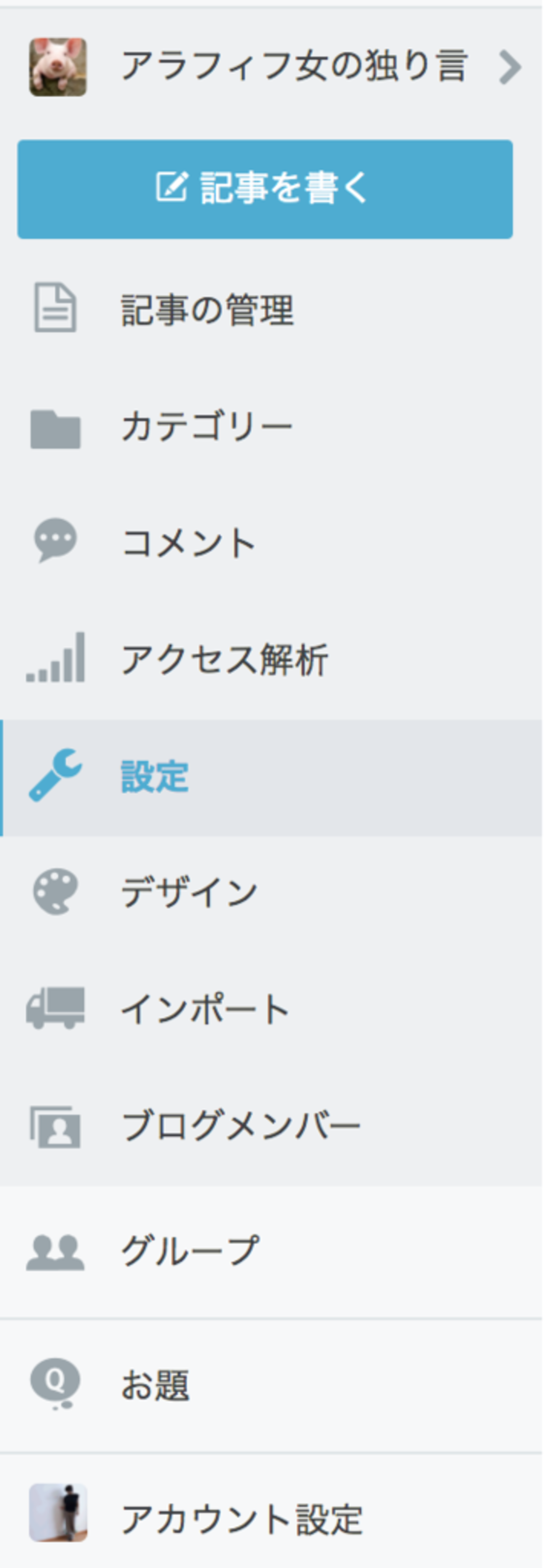Image resolution: width=545 pixels, height=1568 pixels.
Task: Open アカウント設定
Action: [x=241, y=1519]
